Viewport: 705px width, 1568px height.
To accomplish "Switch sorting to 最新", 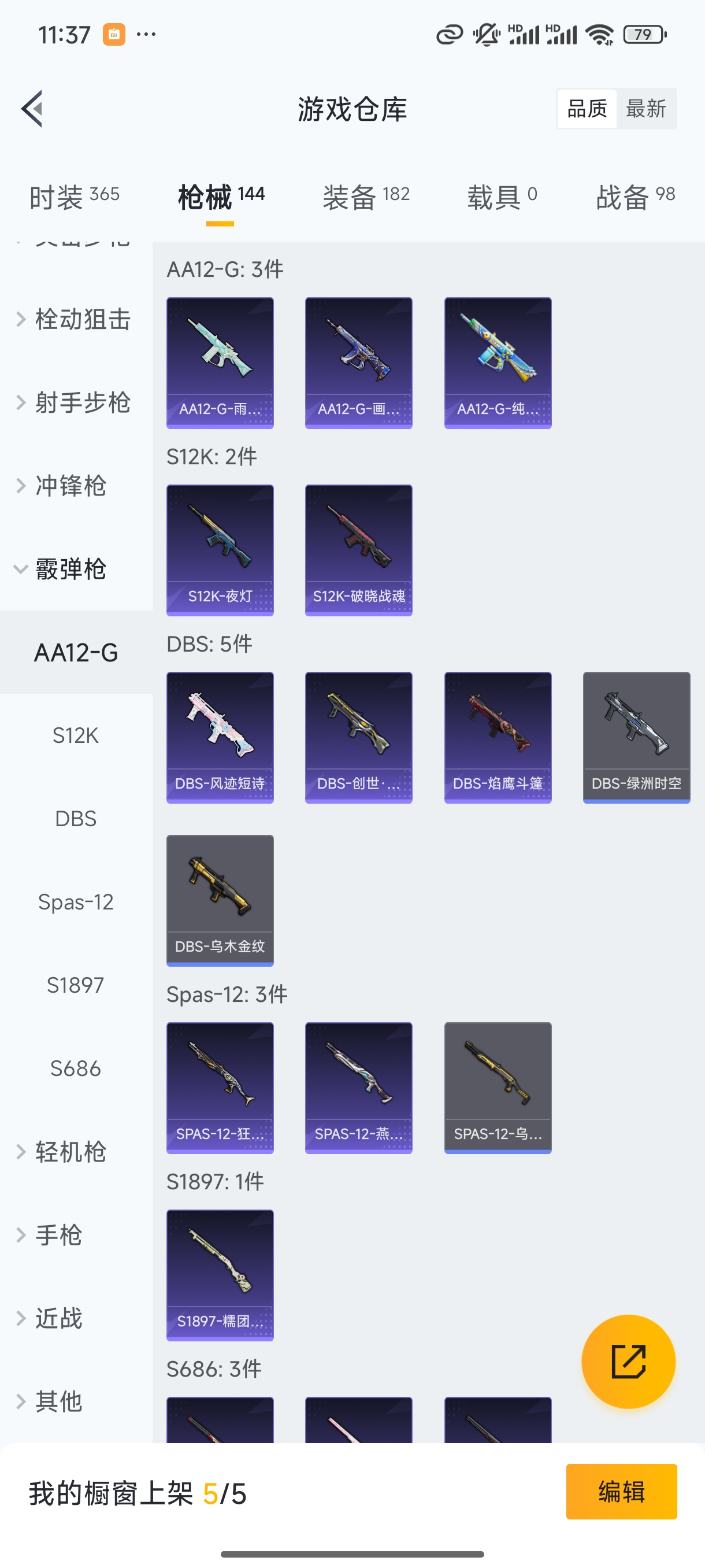I will click(647, 108).
